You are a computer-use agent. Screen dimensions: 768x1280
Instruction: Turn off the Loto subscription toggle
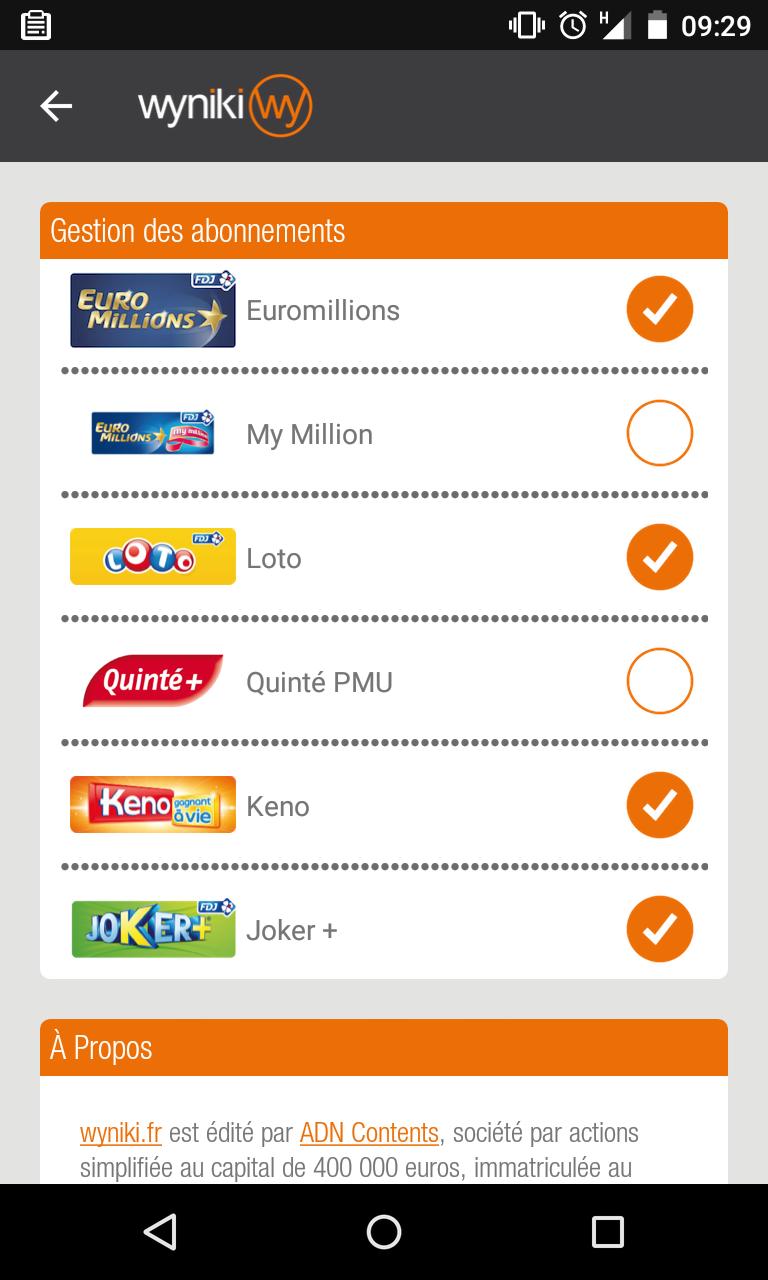pyautogui.click(x=659, y=556)
